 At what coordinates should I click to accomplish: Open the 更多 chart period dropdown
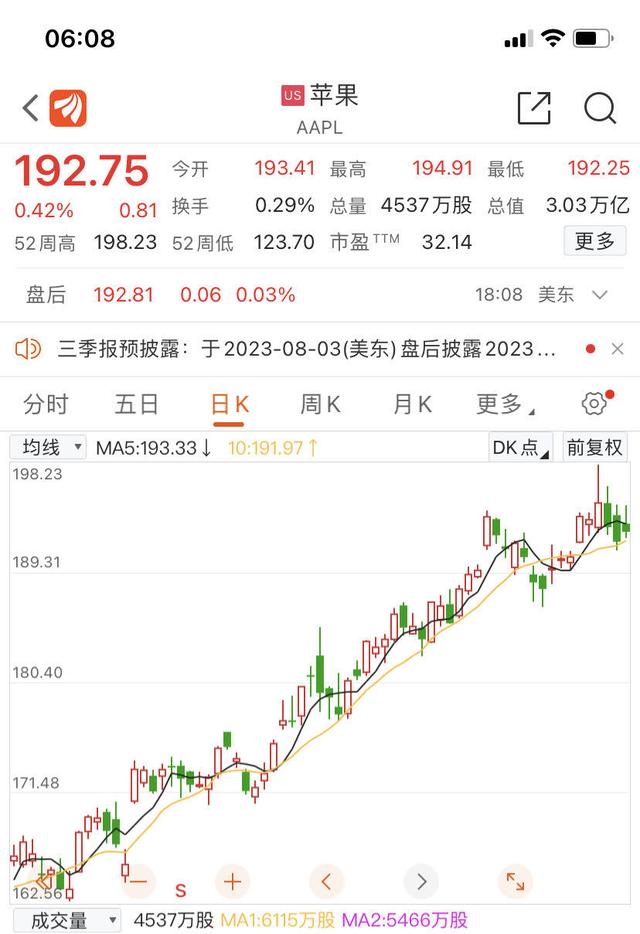click(x=504, y=404)
